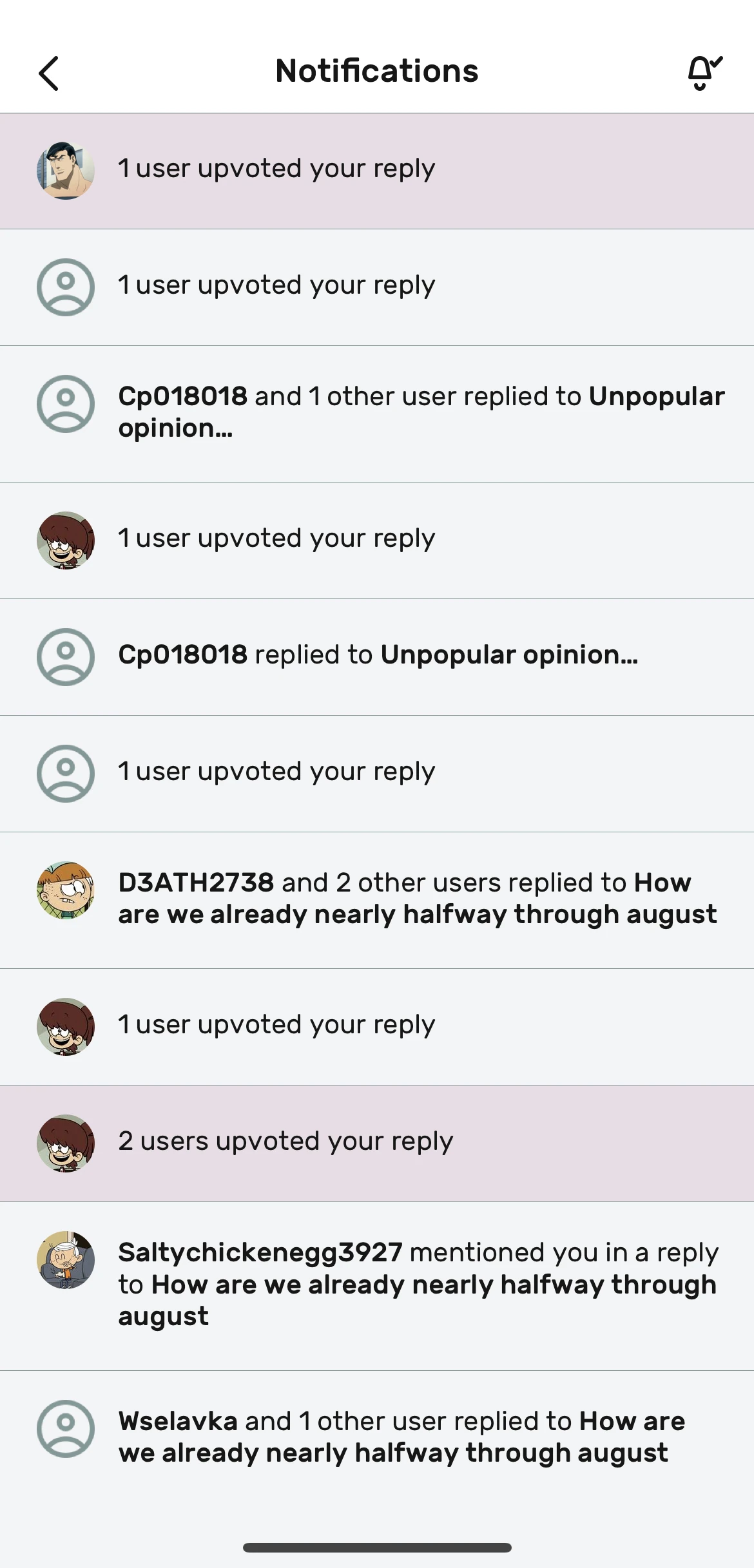Open the unread upvote notification at the top
Viewport: 754px width, 1568px height.
pos(377,169)
